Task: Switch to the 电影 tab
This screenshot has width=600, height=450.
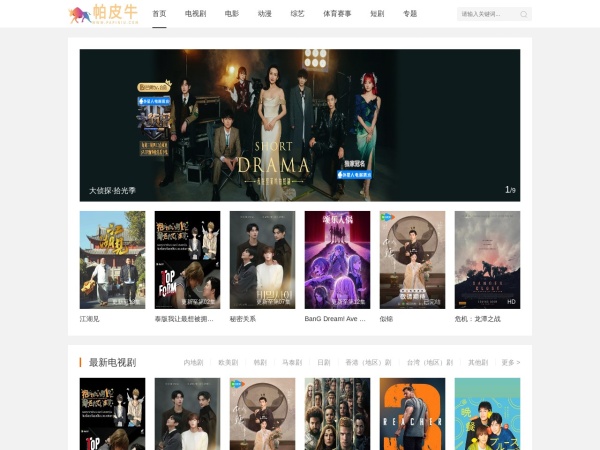Action: (232, 14)
